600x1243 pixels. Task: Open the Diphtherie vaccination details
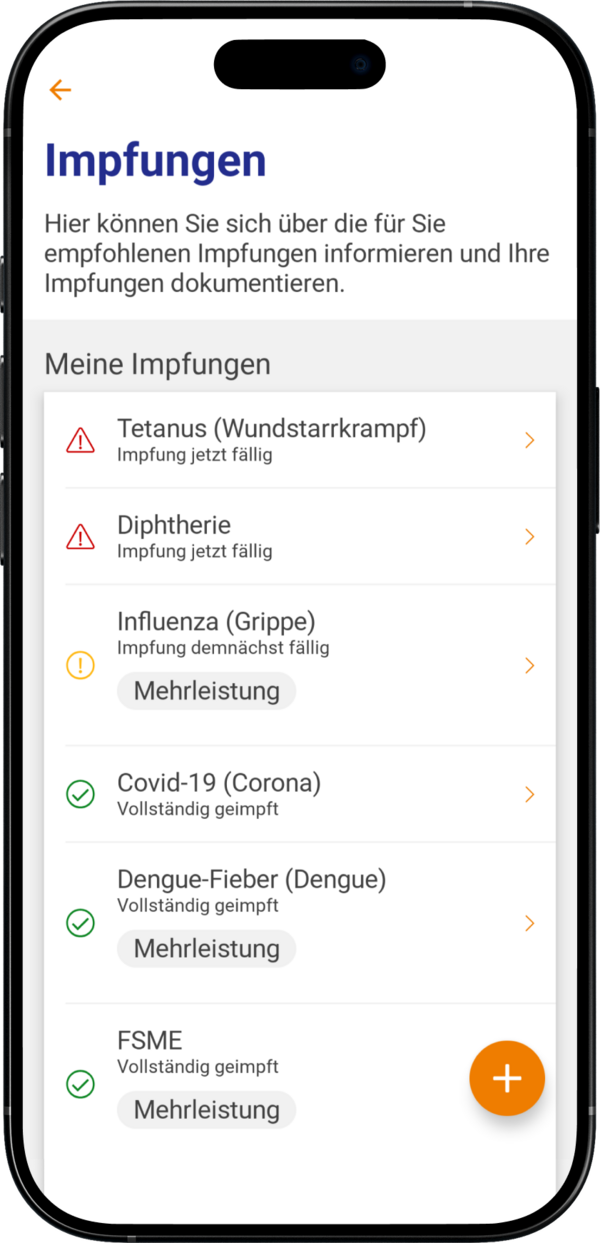pos(300,537)
